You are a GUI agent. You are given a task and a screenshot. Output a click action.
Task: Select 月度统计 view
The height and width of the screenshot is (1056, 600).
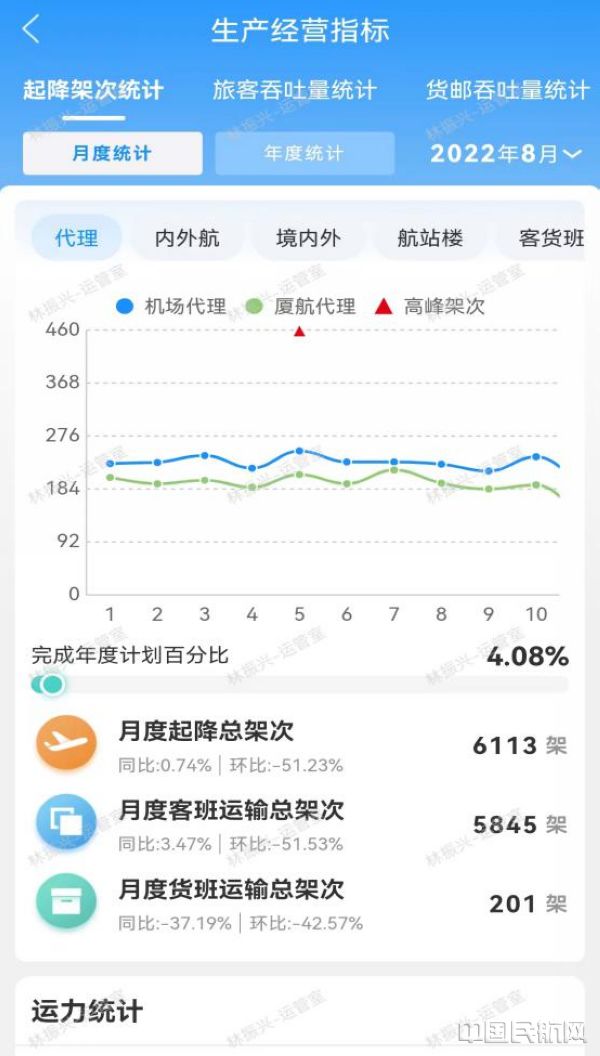click(x=112, y=154)
